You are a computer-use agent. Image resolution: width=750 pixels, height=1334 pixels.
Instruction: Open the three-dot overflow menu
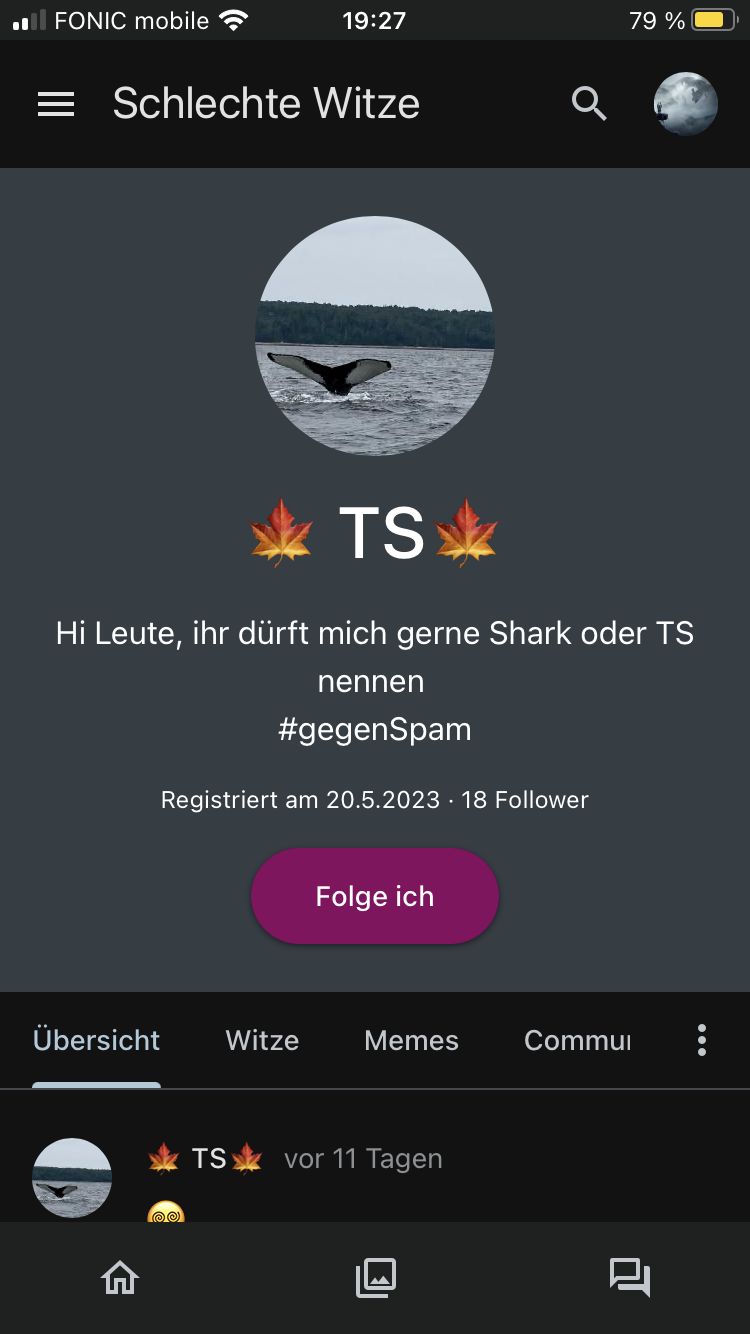[x=702, y=1040]
